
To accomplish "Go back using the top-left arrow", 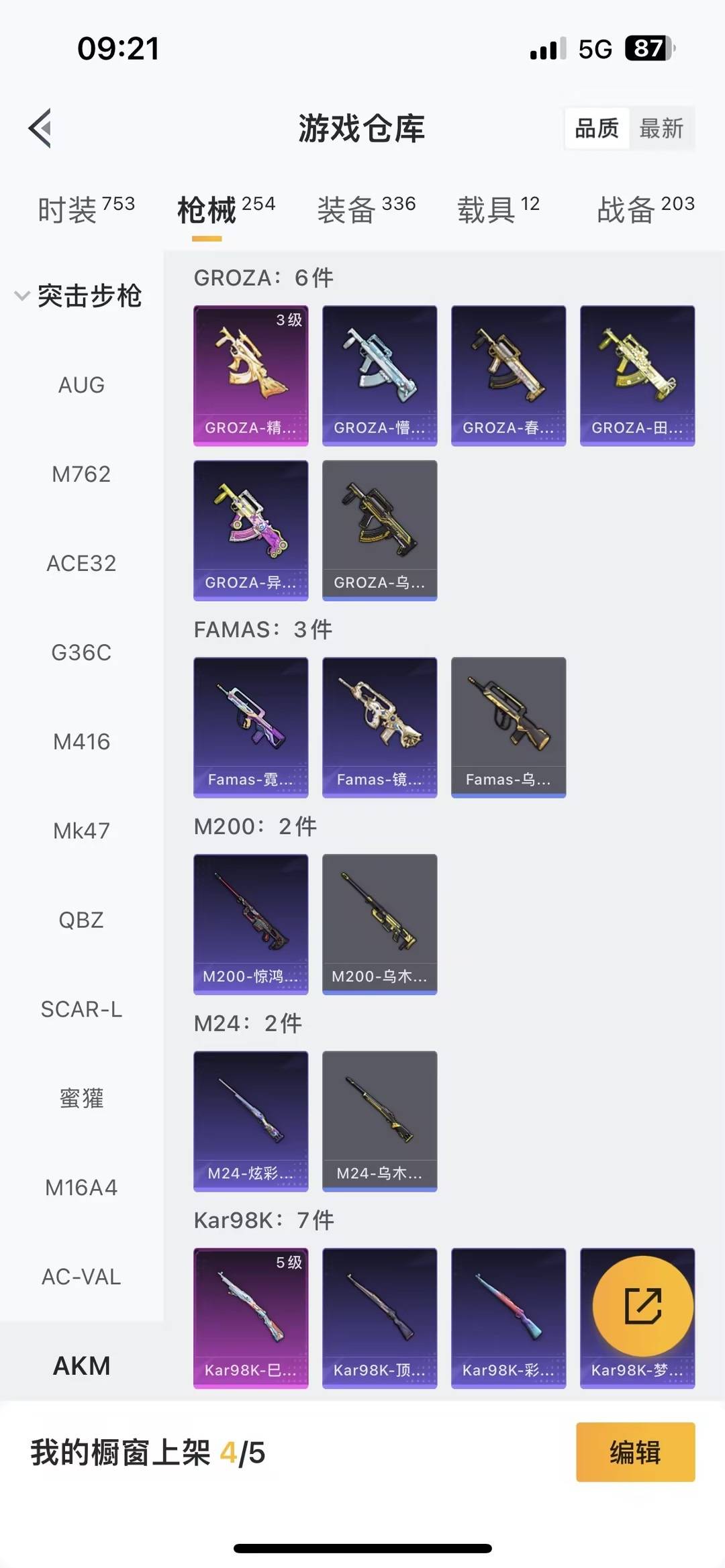I will point(40,127).
